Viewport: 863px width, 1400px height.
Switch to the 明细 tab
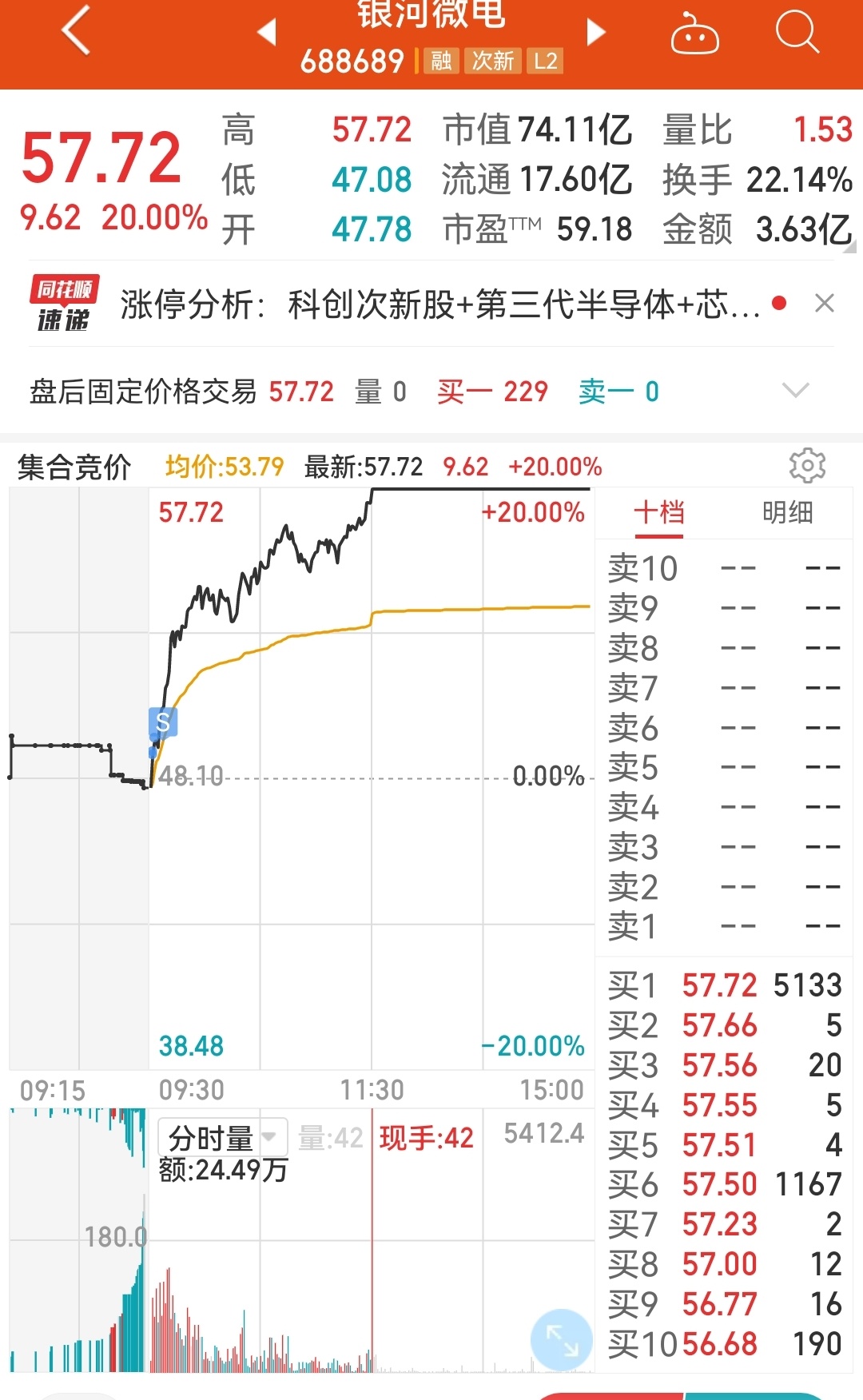tap(788, 512)
